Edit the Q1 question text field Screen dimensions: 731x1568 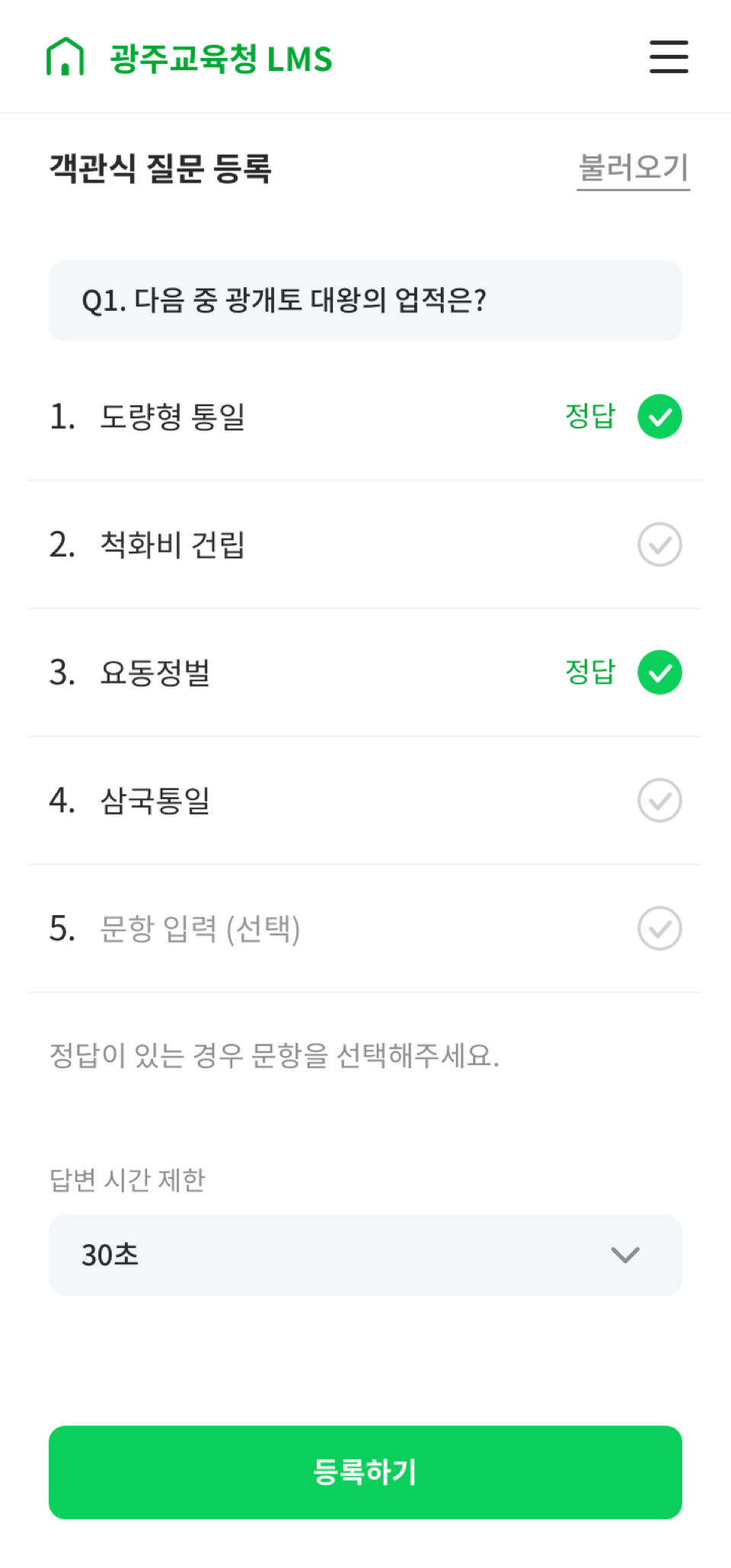pos(365,301)
